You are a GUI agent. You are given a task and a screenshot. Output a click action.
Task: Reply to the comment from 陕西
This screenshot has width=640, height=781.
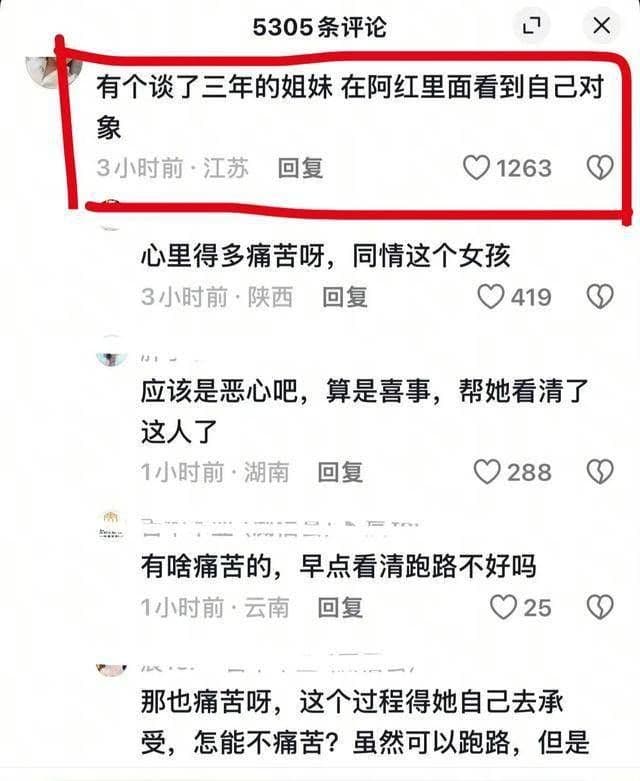344,296
